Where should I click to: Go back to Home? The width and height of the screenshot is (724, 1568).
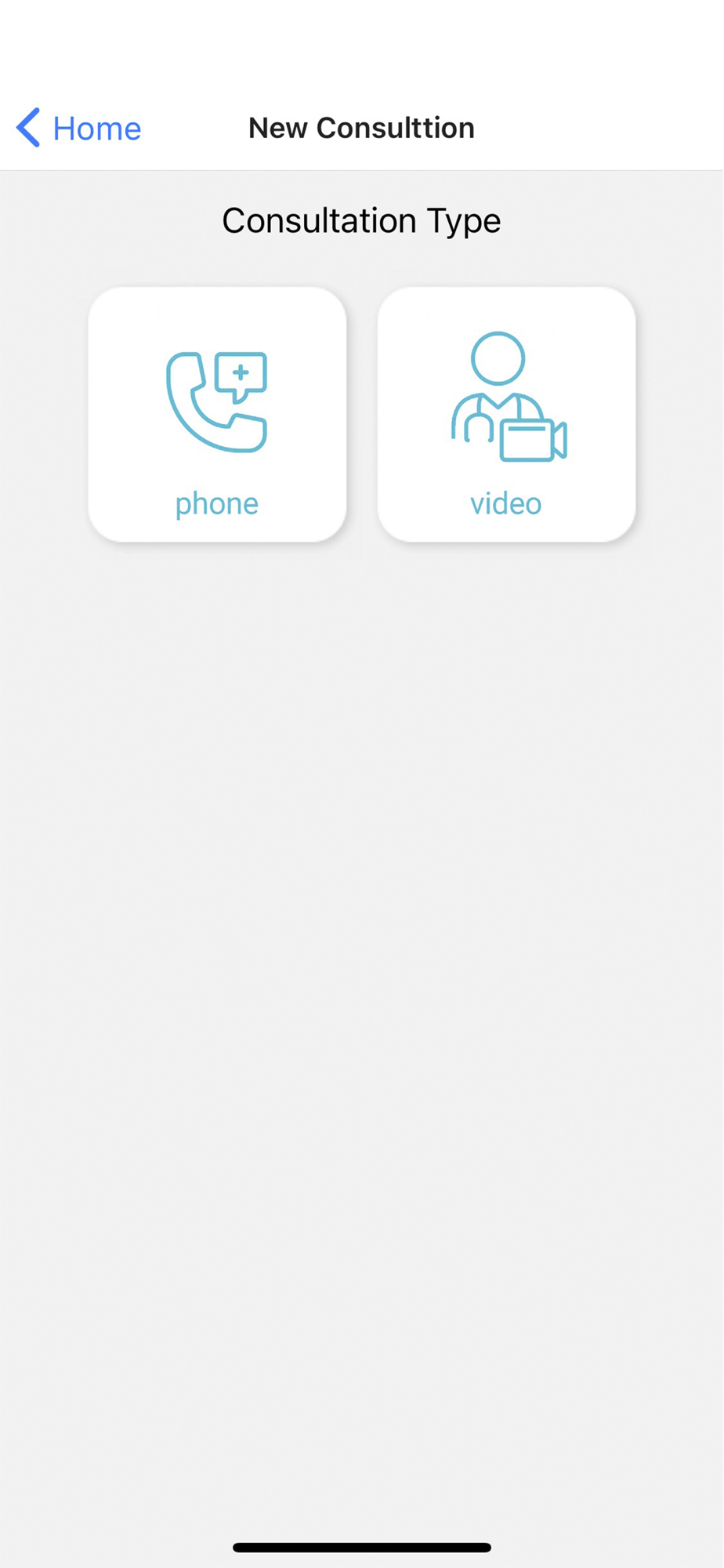[79, 128]
